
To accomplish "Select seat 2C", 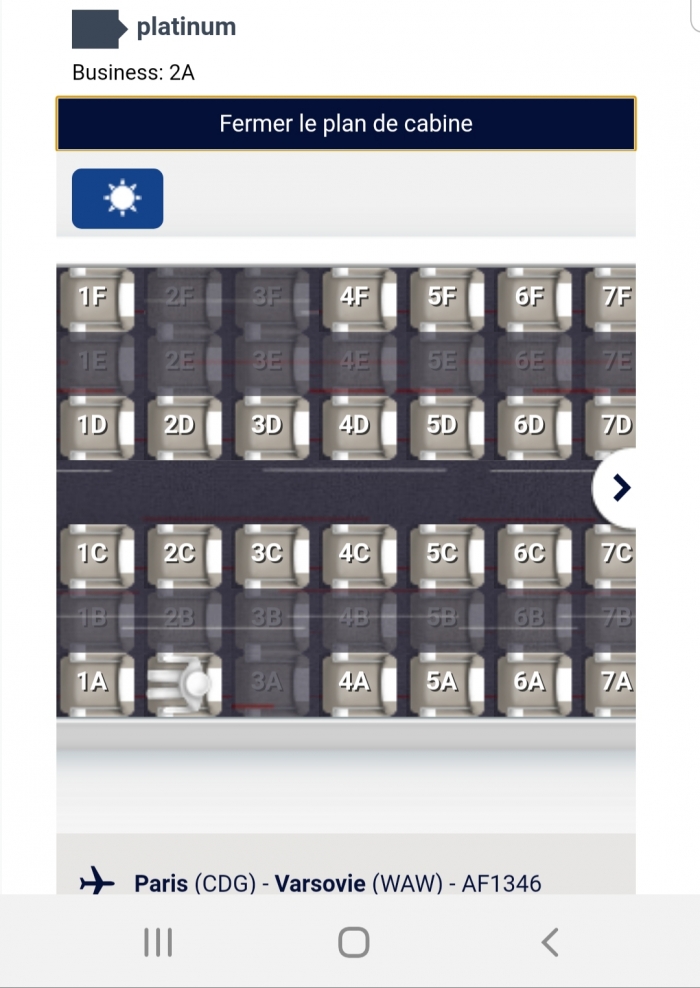I will (x=182, y=553).
